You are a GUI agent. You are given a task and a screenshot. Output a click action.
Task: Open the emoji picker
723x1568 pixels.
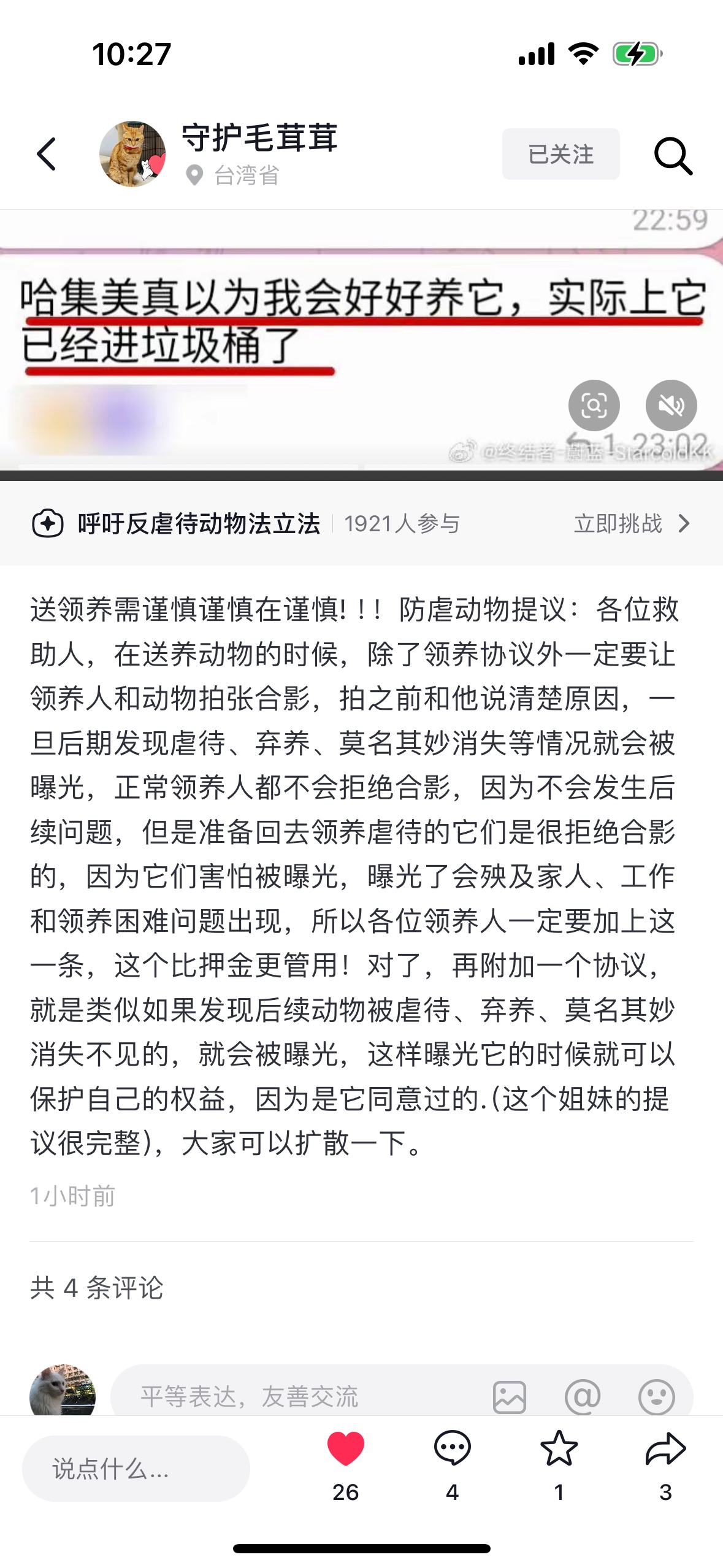click(x=656, y=1397)
